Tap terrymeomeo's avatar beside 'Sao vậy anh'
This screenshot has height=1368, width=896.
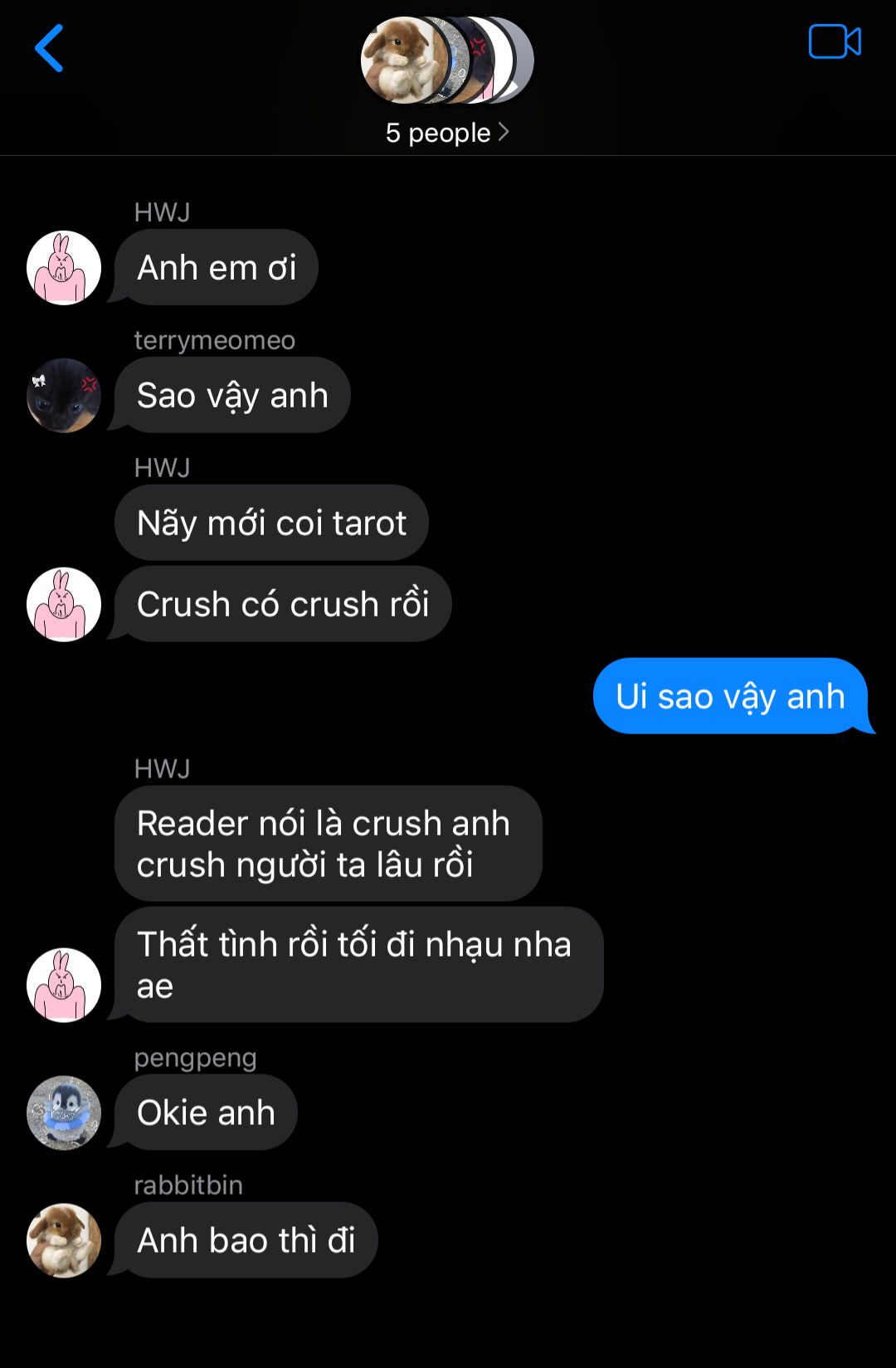(x=64, y=395)
